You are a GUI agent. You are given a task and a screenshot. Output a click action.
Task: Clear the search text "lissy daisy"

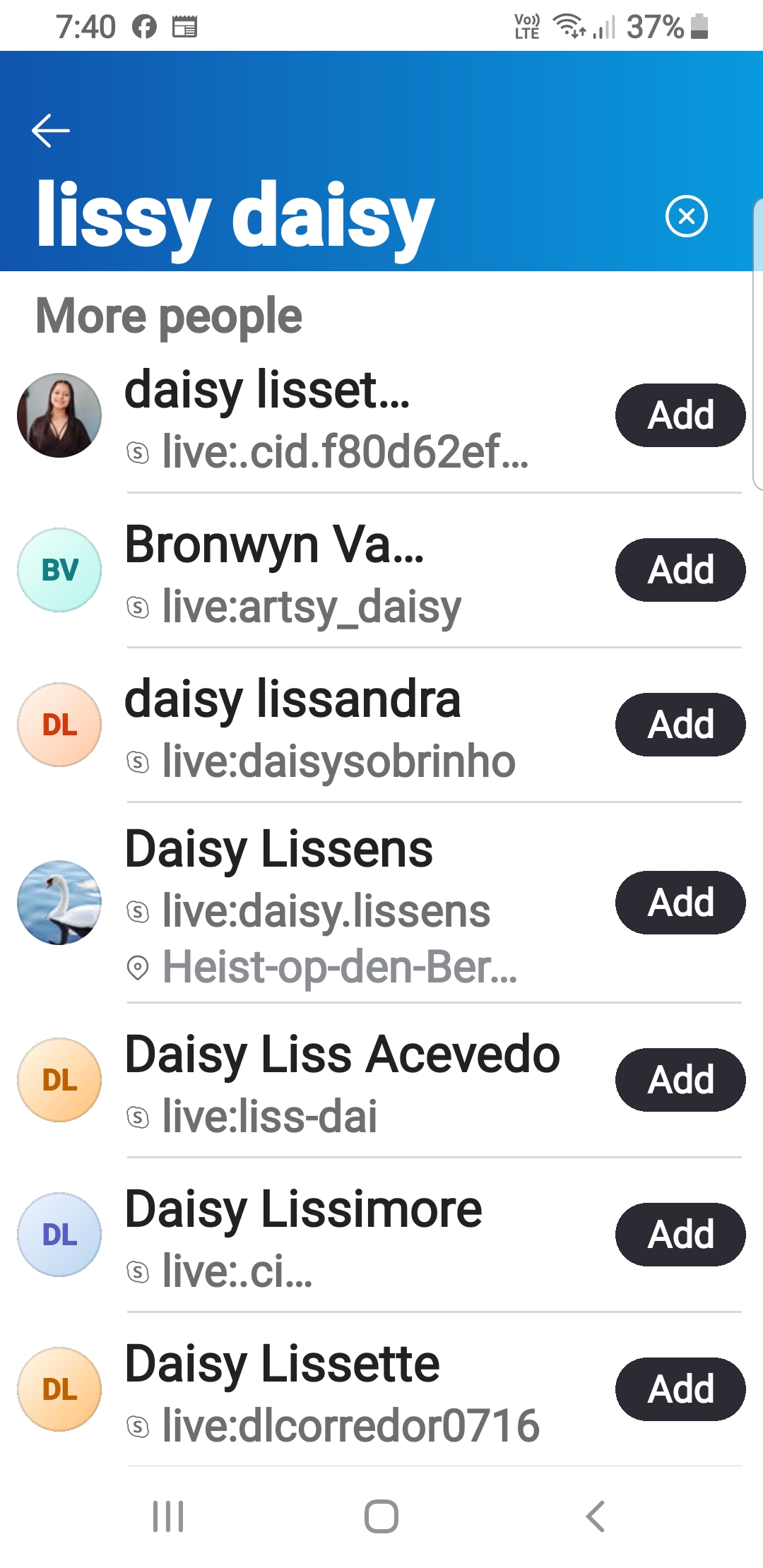tap(686, 216)
